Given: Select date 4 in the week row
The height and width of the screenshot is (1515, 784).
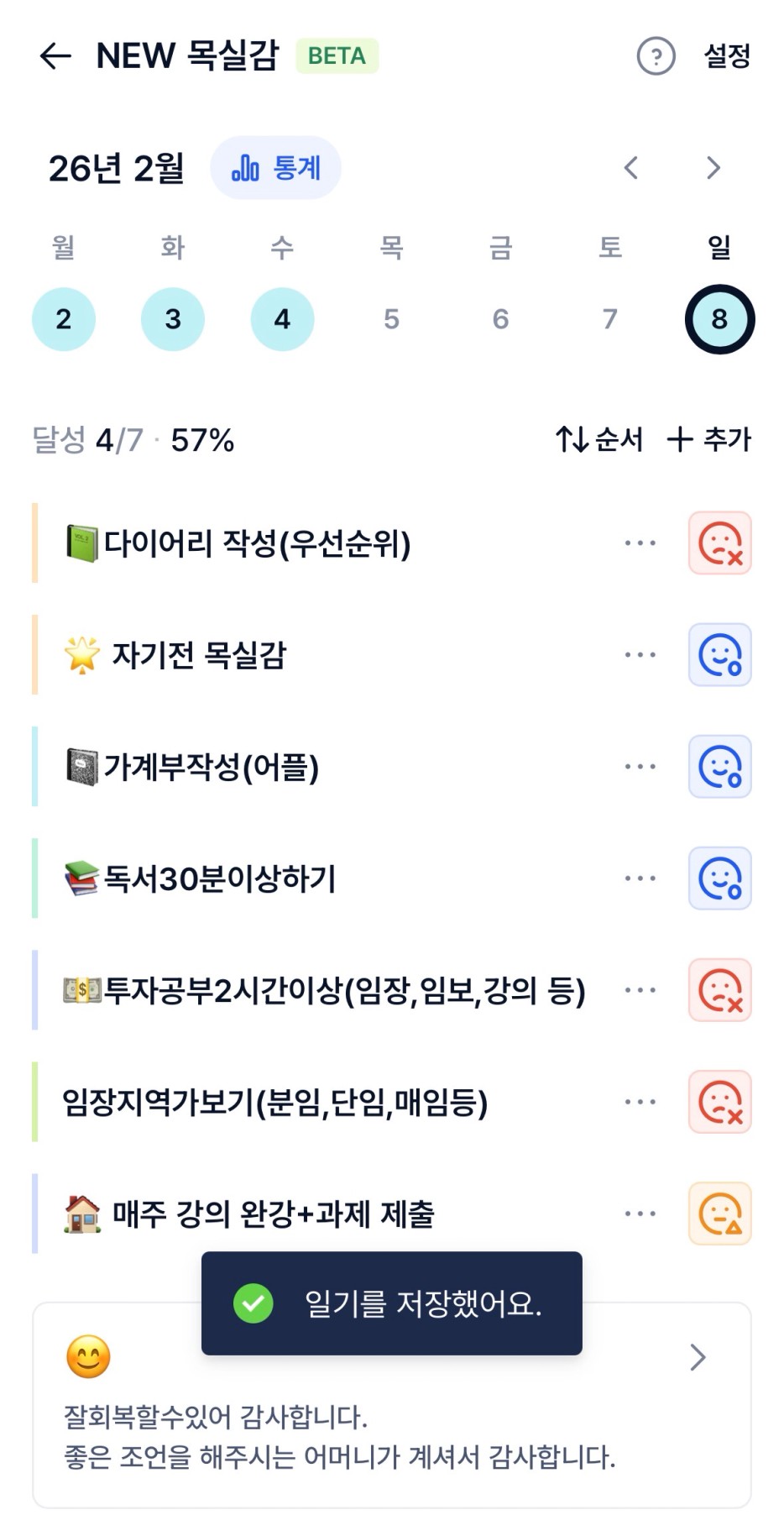Looking at the screenshot, I should pyautogui.click(x=282, y=319).
